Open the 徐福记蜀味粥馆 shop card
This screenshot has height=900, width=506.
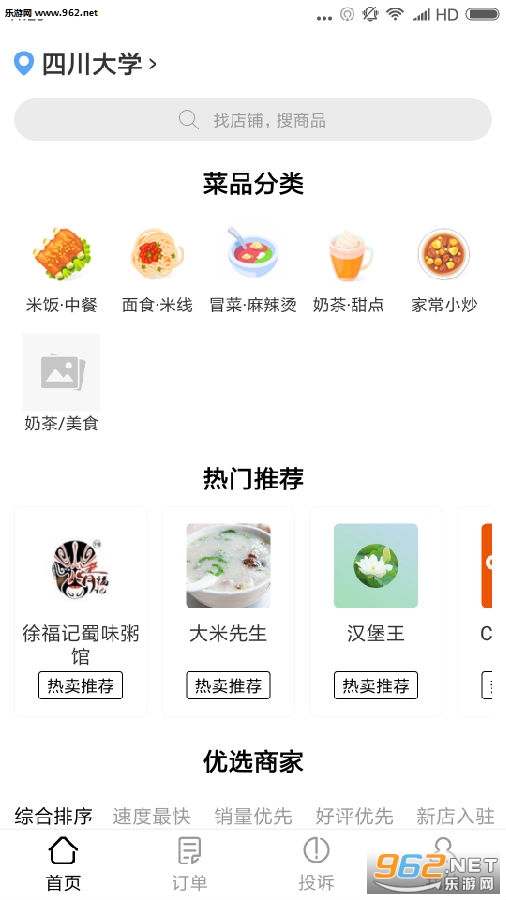[80, 611]
